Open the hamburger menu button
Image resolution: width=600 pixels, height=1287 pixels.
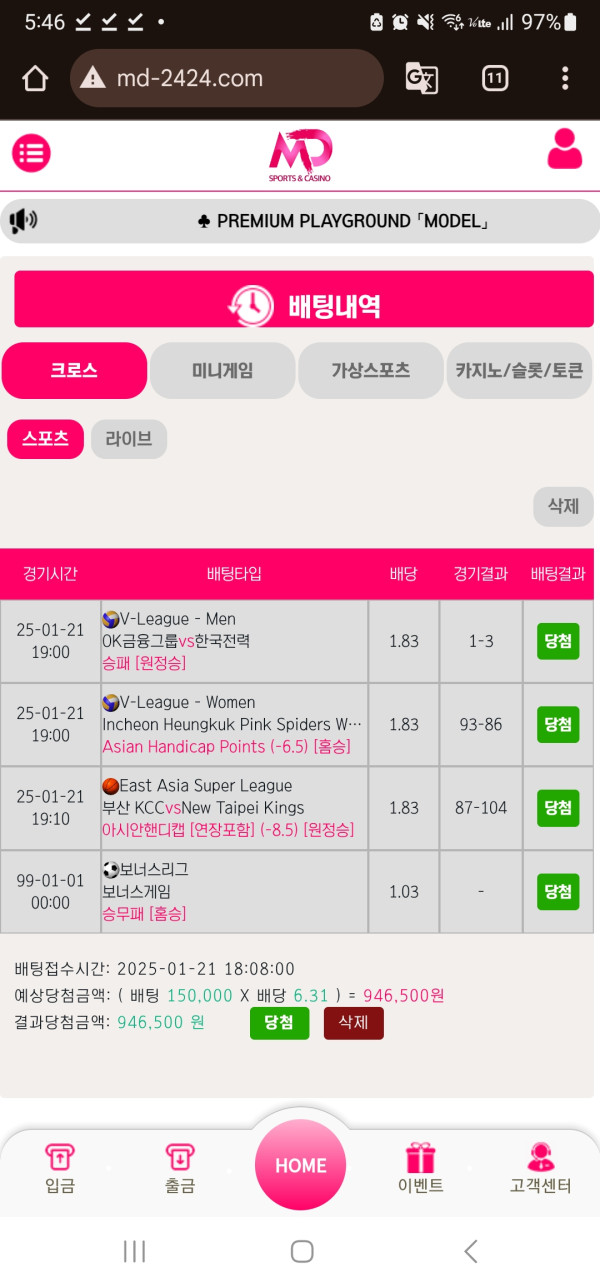[x=31, y=153]
